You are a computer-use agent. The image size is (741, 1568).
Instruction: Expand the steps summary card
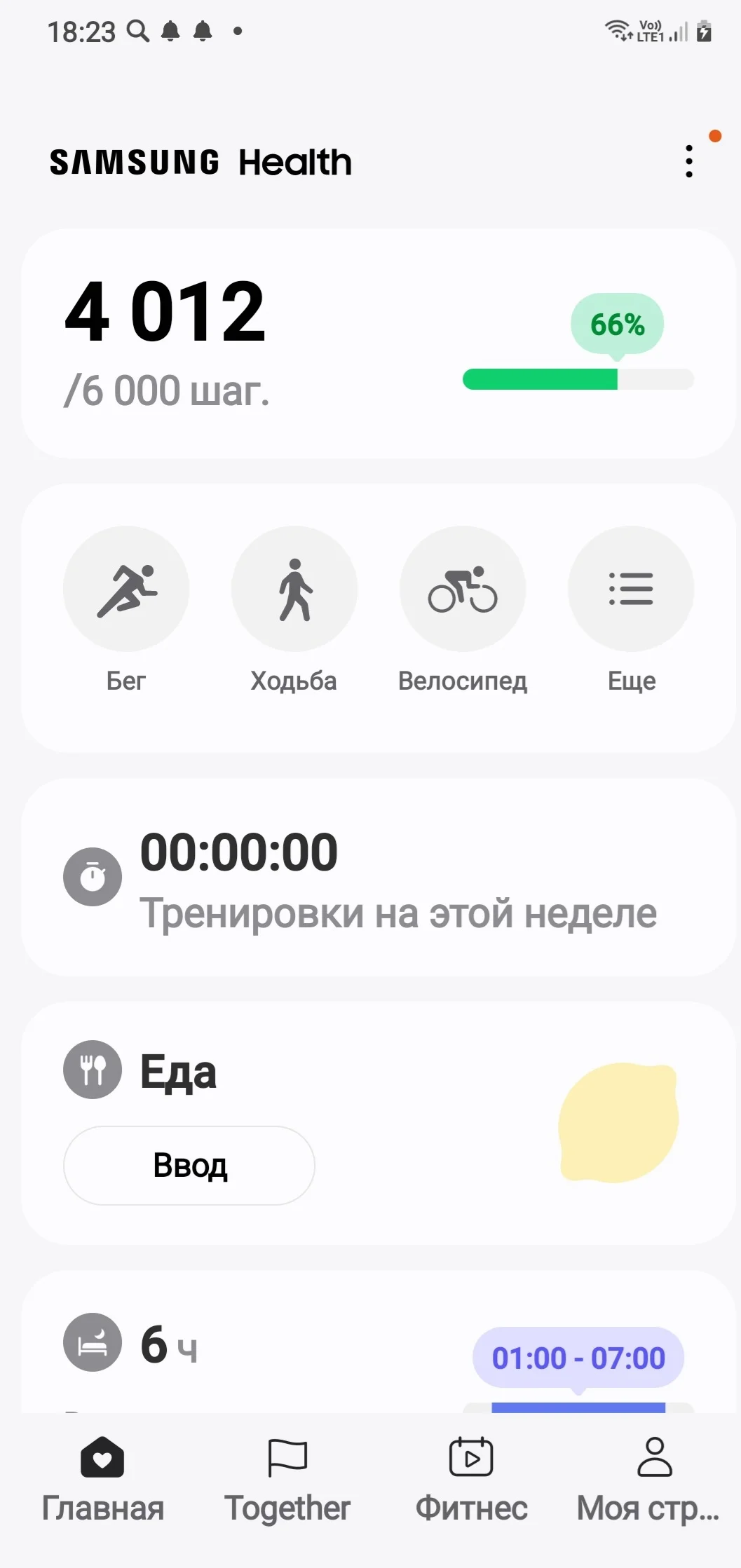click(x=370, y=341)
